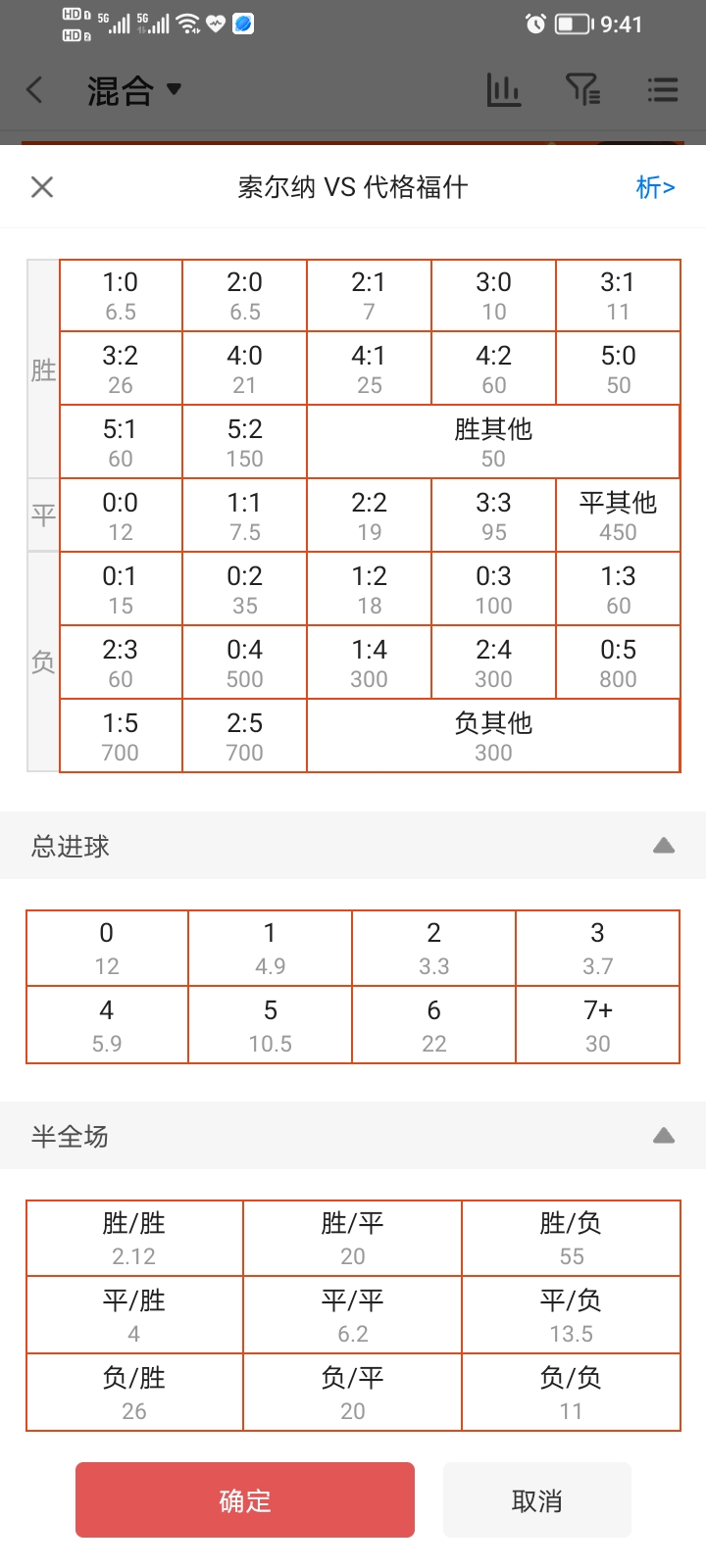The height and width of the screenshot is (1568, 706).
Task: Choose the 7+ total goals option
Action: pyautogui.click(x=597, y=1025)
